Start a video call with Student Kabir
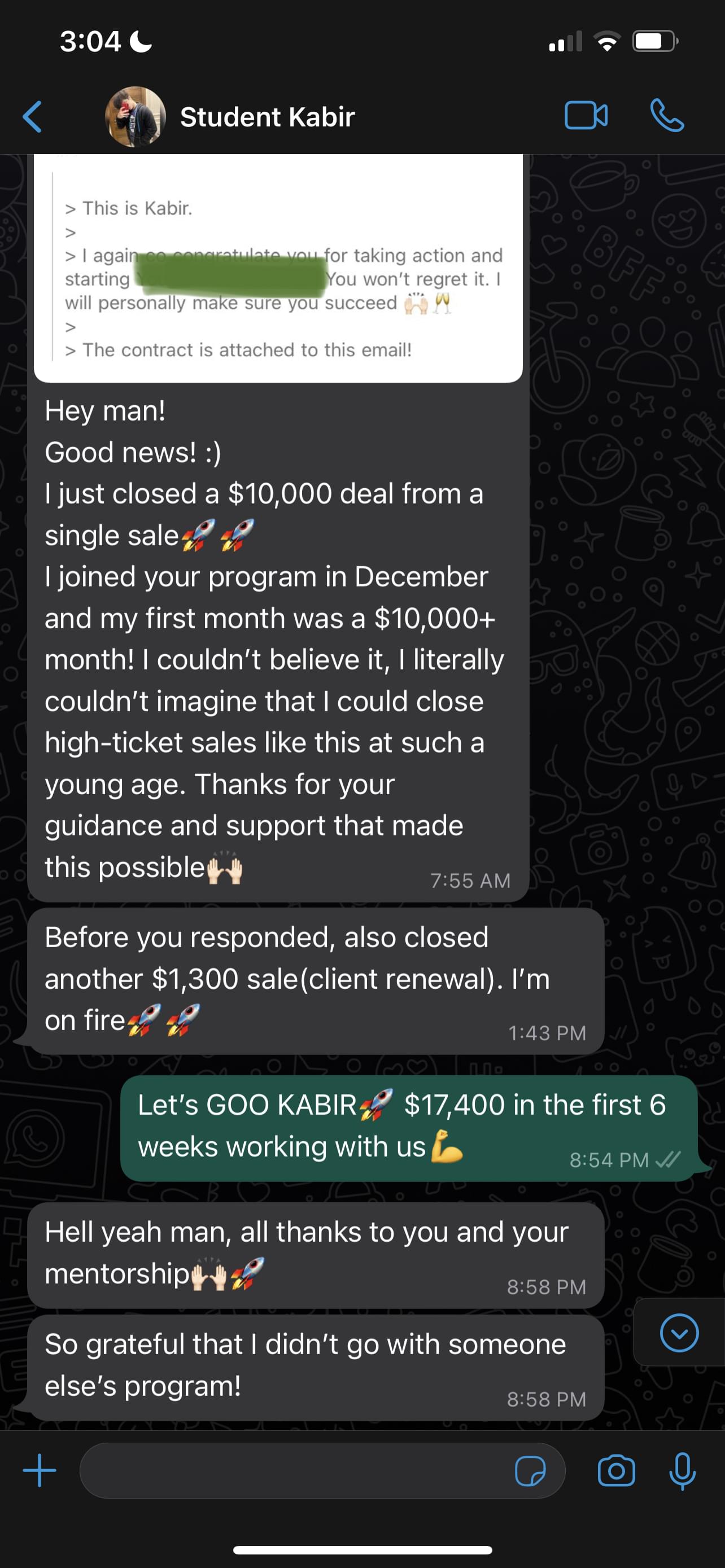 click(586, 116)
